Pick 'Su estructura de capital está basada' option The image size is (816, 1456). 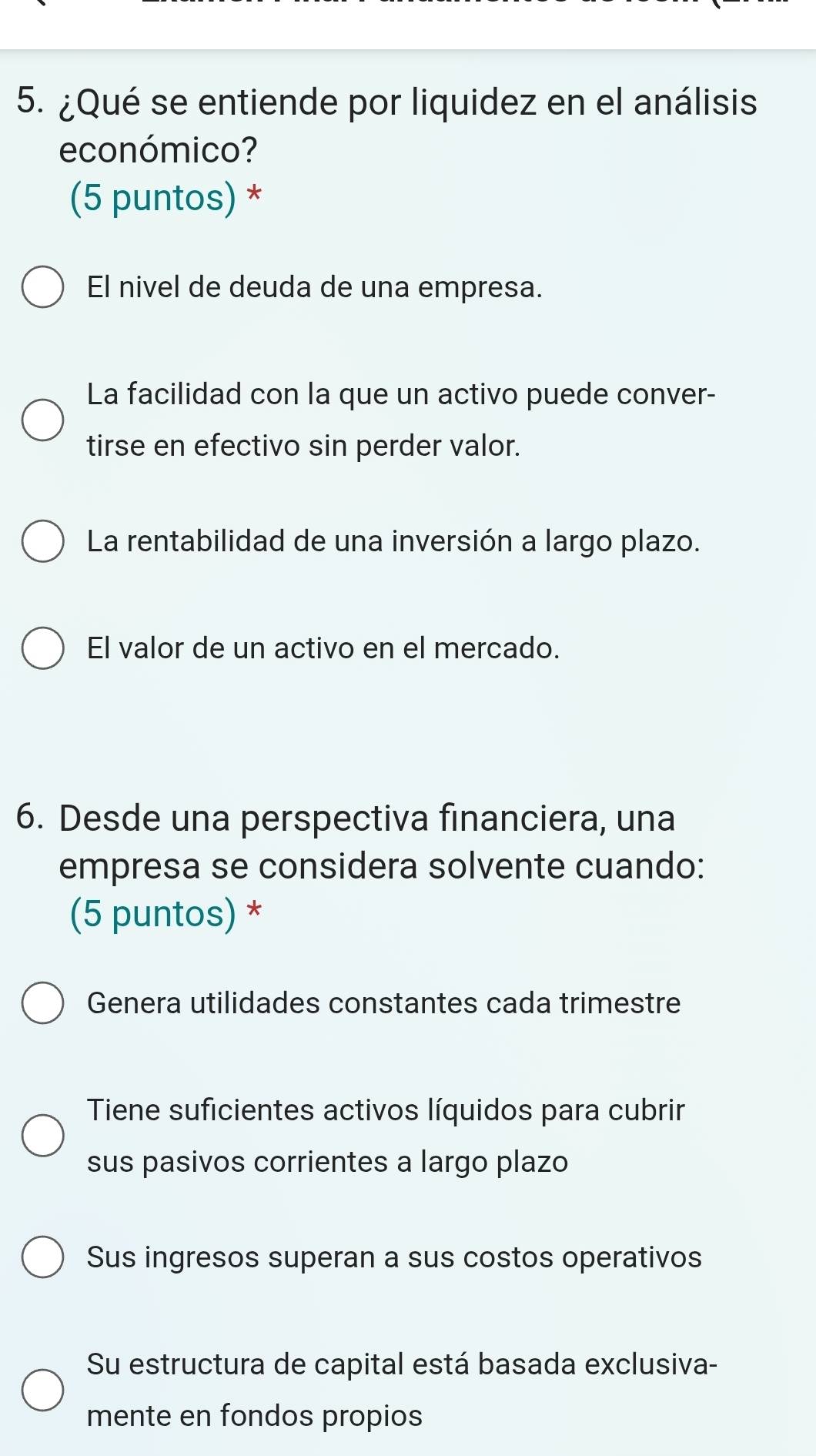42,1390
